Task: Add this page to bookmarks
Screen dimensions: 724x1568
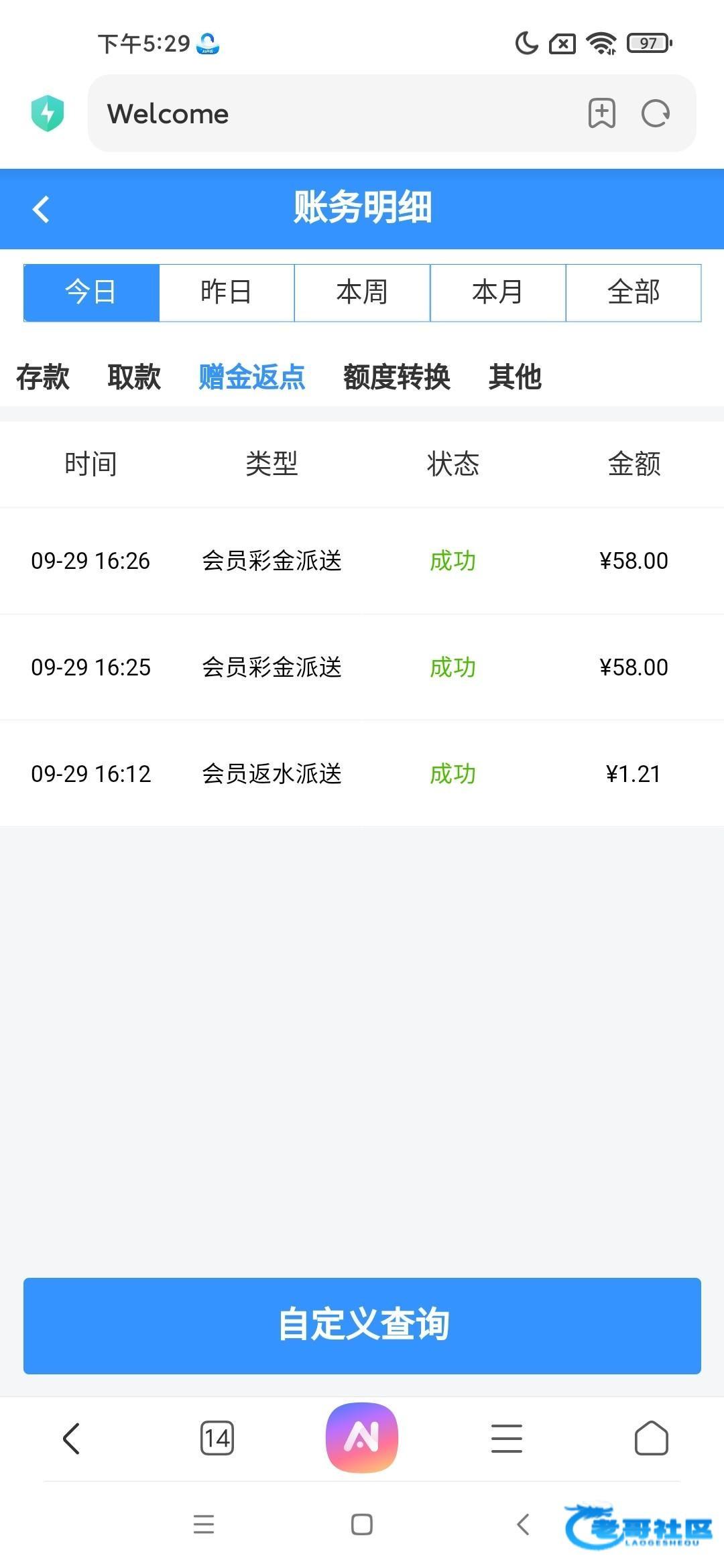Action: pyautogui.click(x=601, y=114)
